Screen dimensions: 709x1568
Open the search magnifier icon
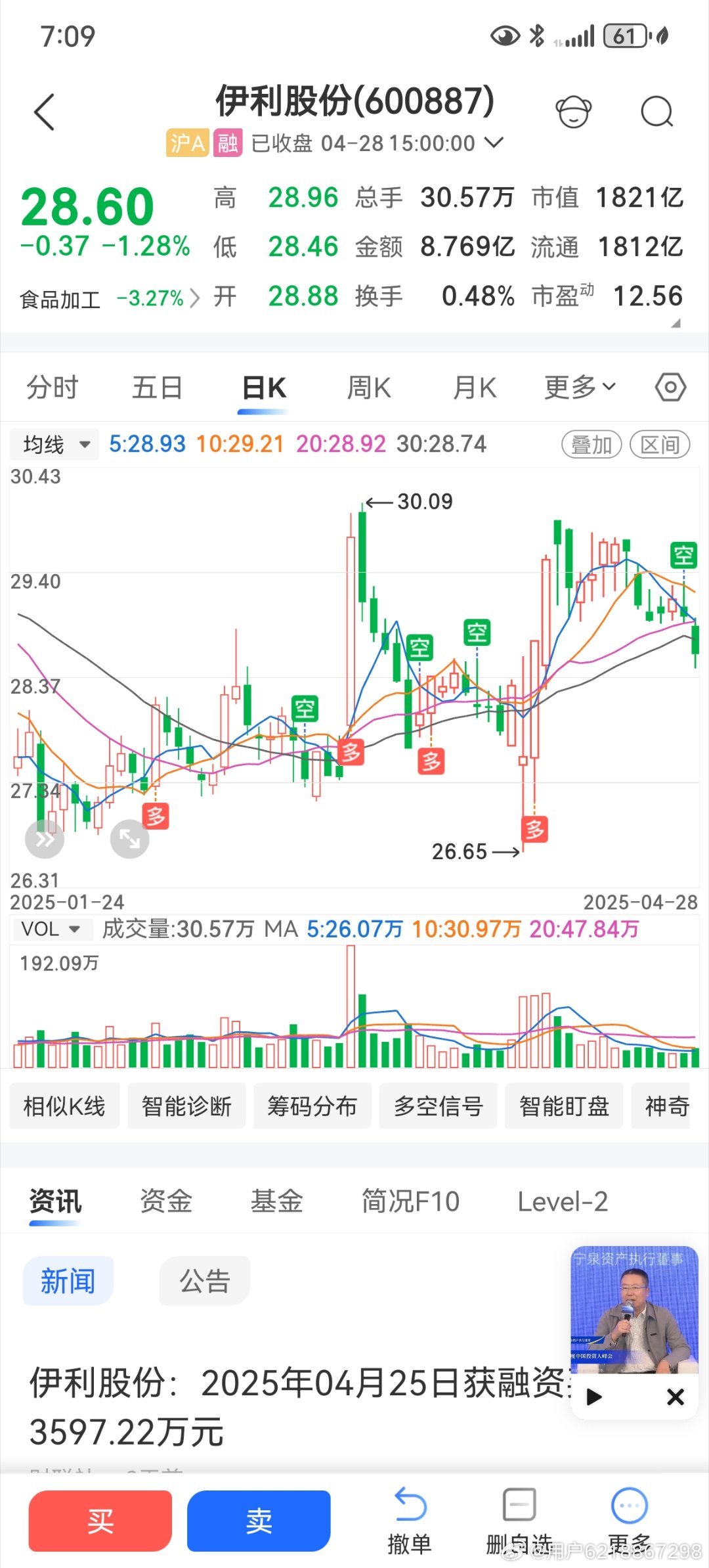tap(656, 112)
